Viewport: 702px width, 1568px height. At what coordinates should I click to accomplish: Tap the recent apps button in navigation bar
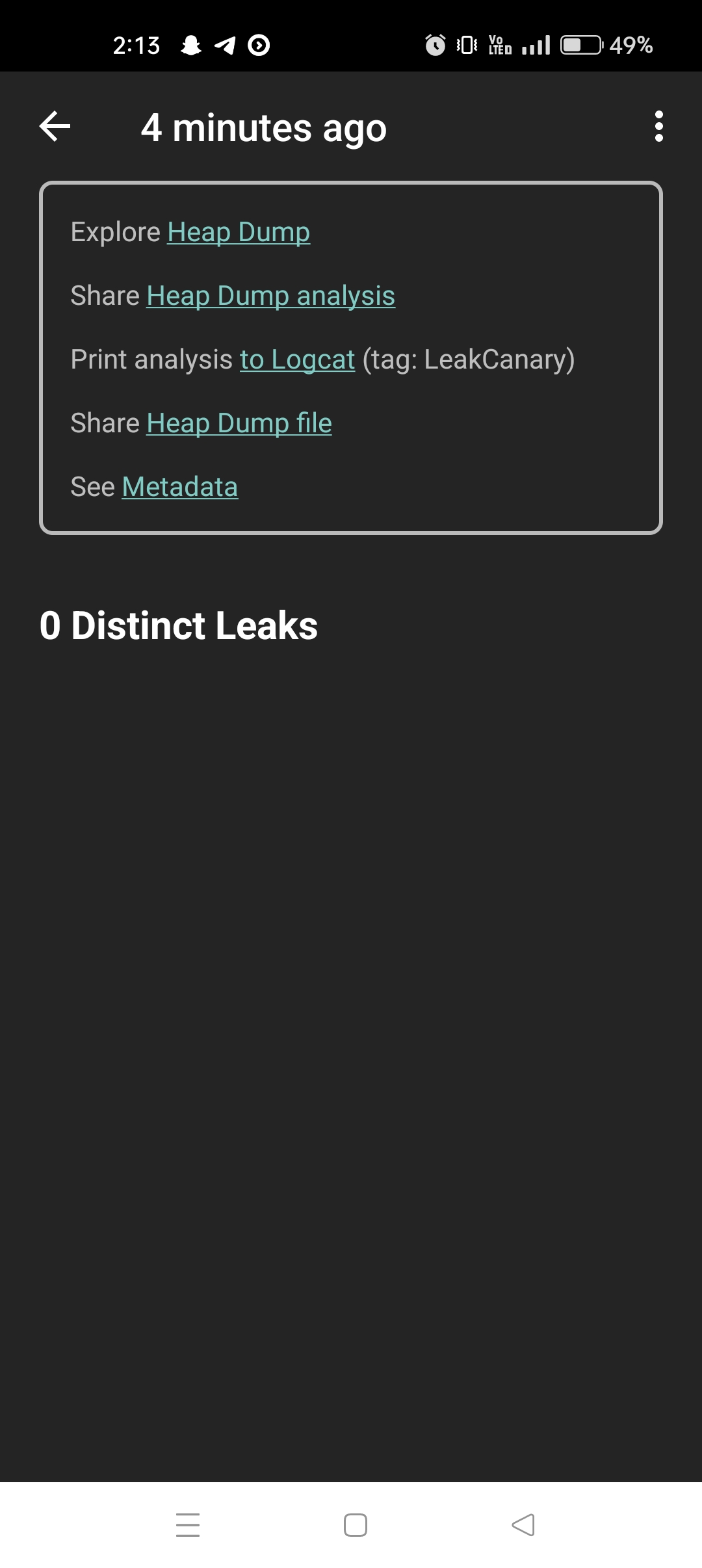coord(188,1524)
